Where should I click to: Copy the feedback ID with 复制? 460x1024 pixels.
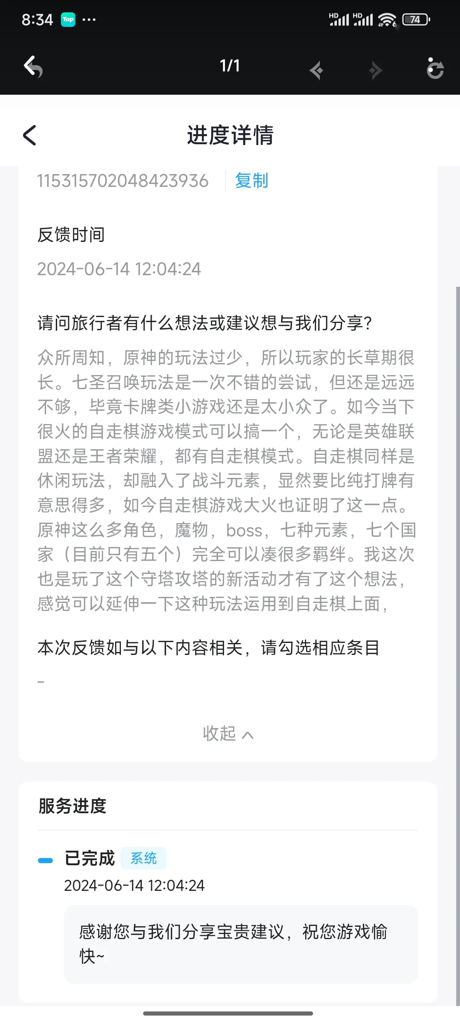(252, 180)
